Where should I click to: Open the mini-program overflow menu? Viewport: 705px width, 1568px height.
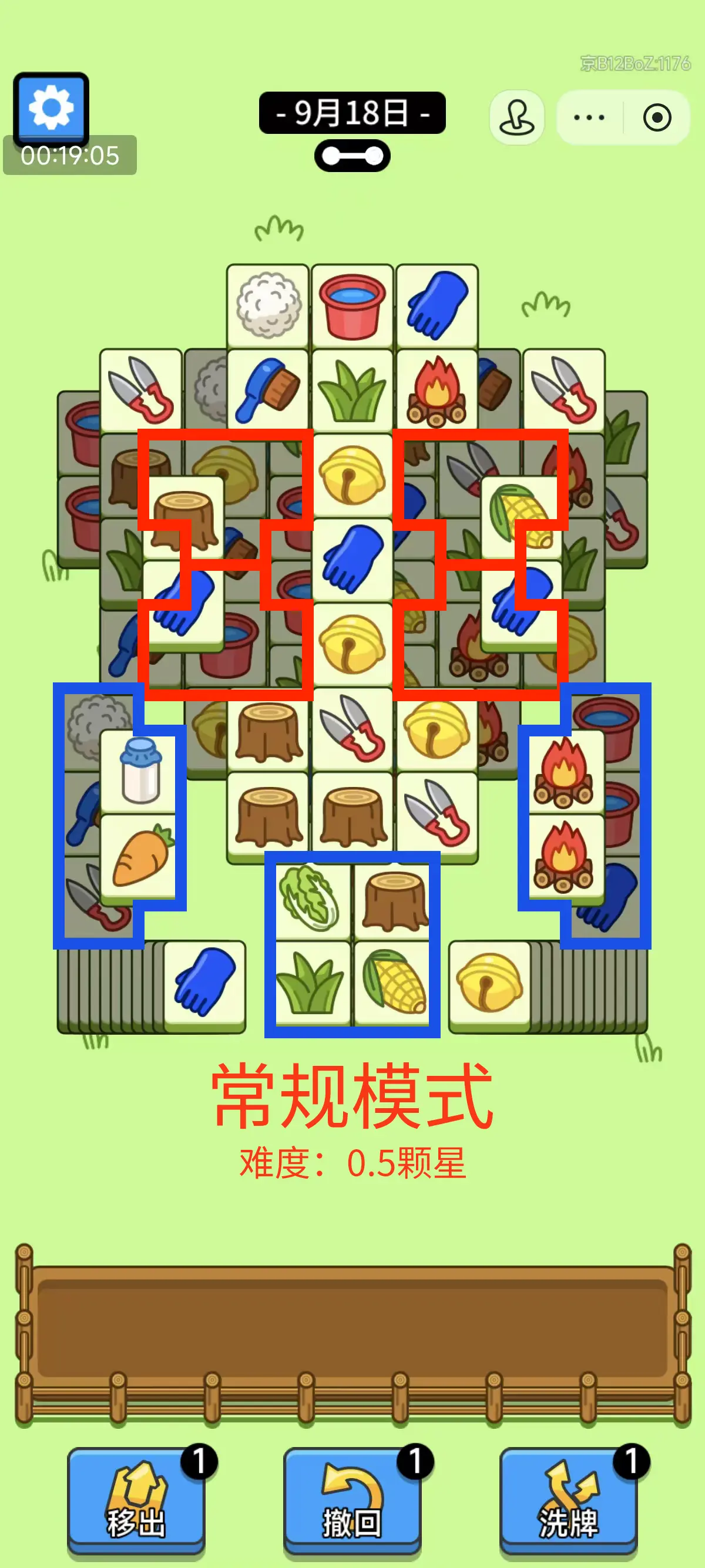click(x=589, y=117)
